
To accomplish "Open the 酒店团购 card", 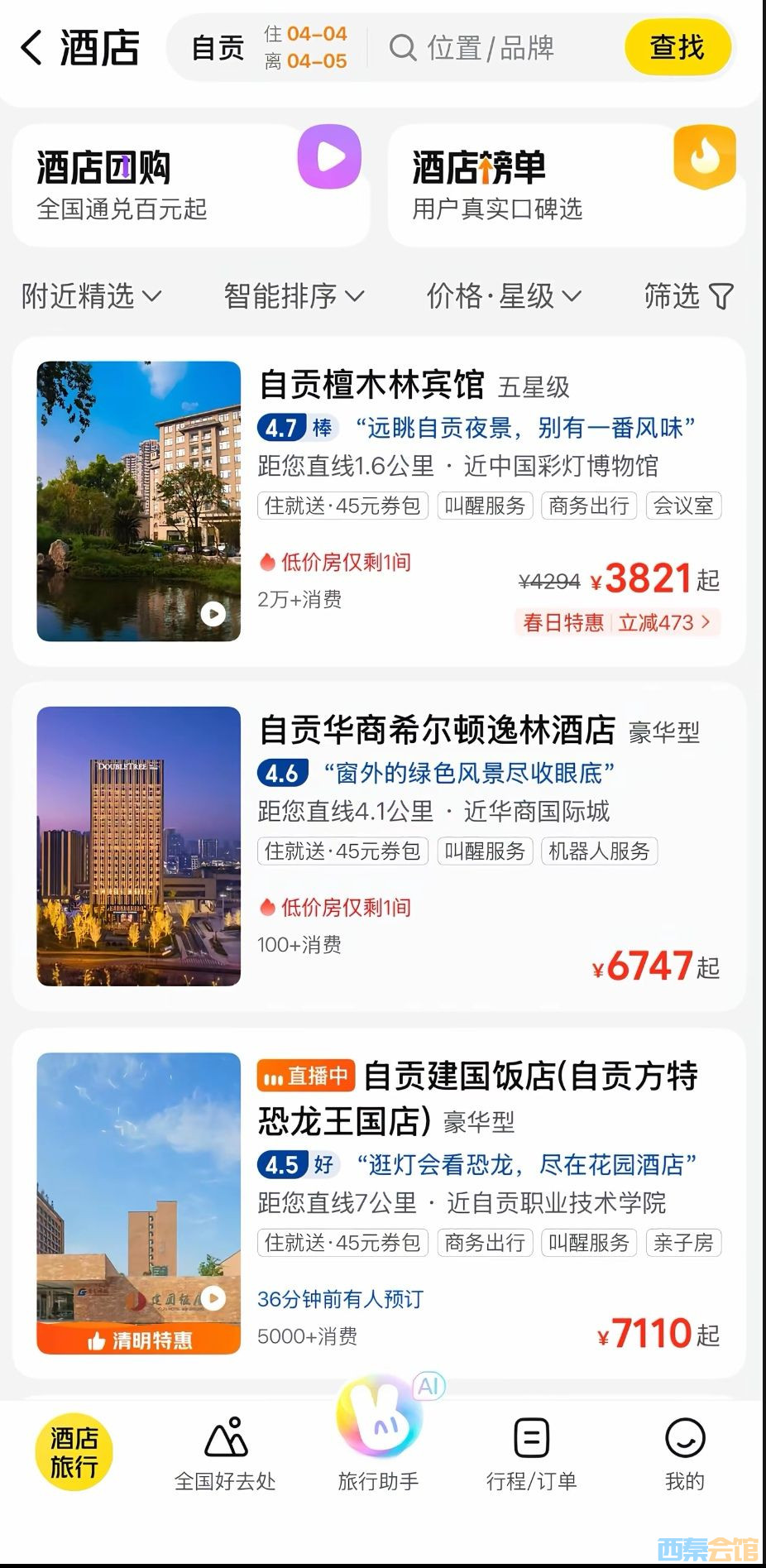I will pyautogui.click(x=190, y=186).
